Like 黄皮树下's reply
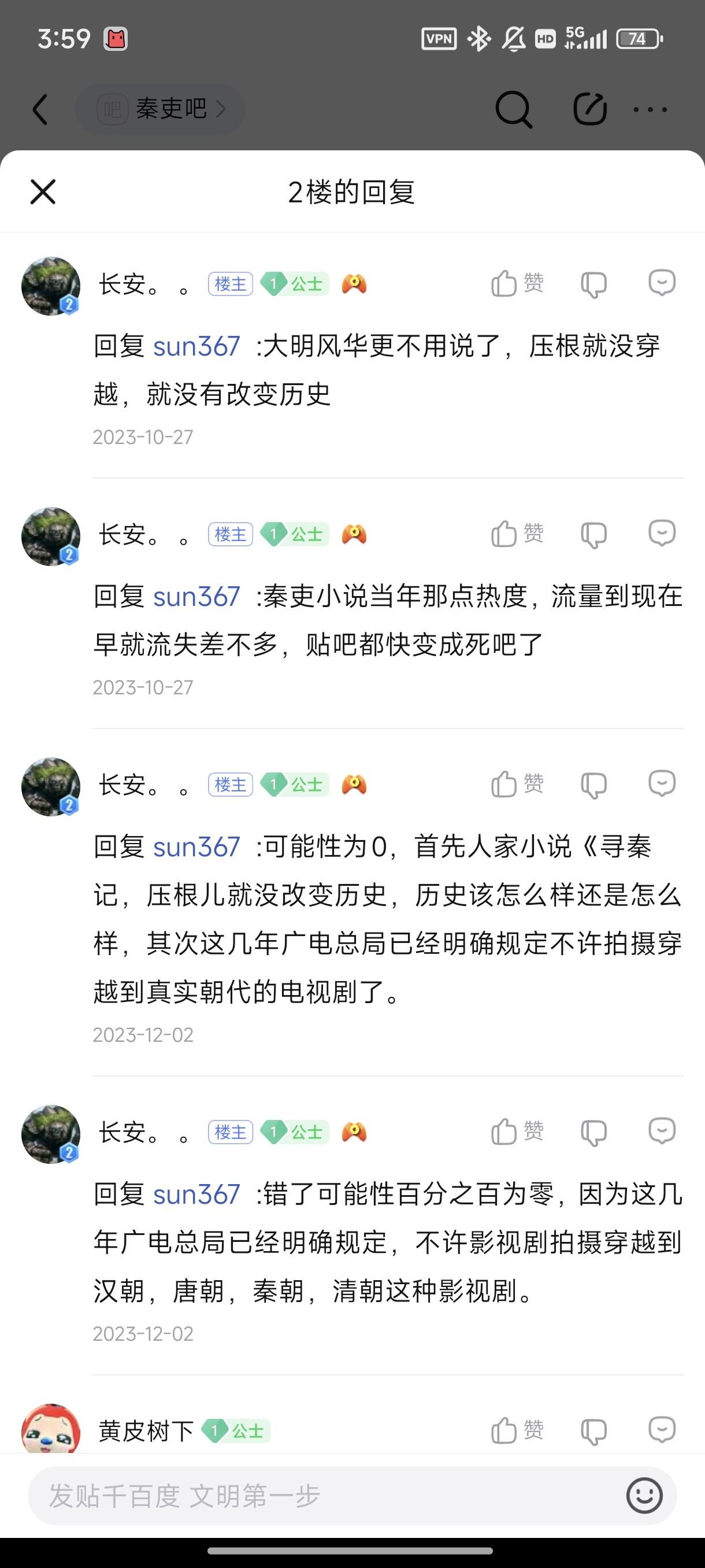 (517, 1430)
